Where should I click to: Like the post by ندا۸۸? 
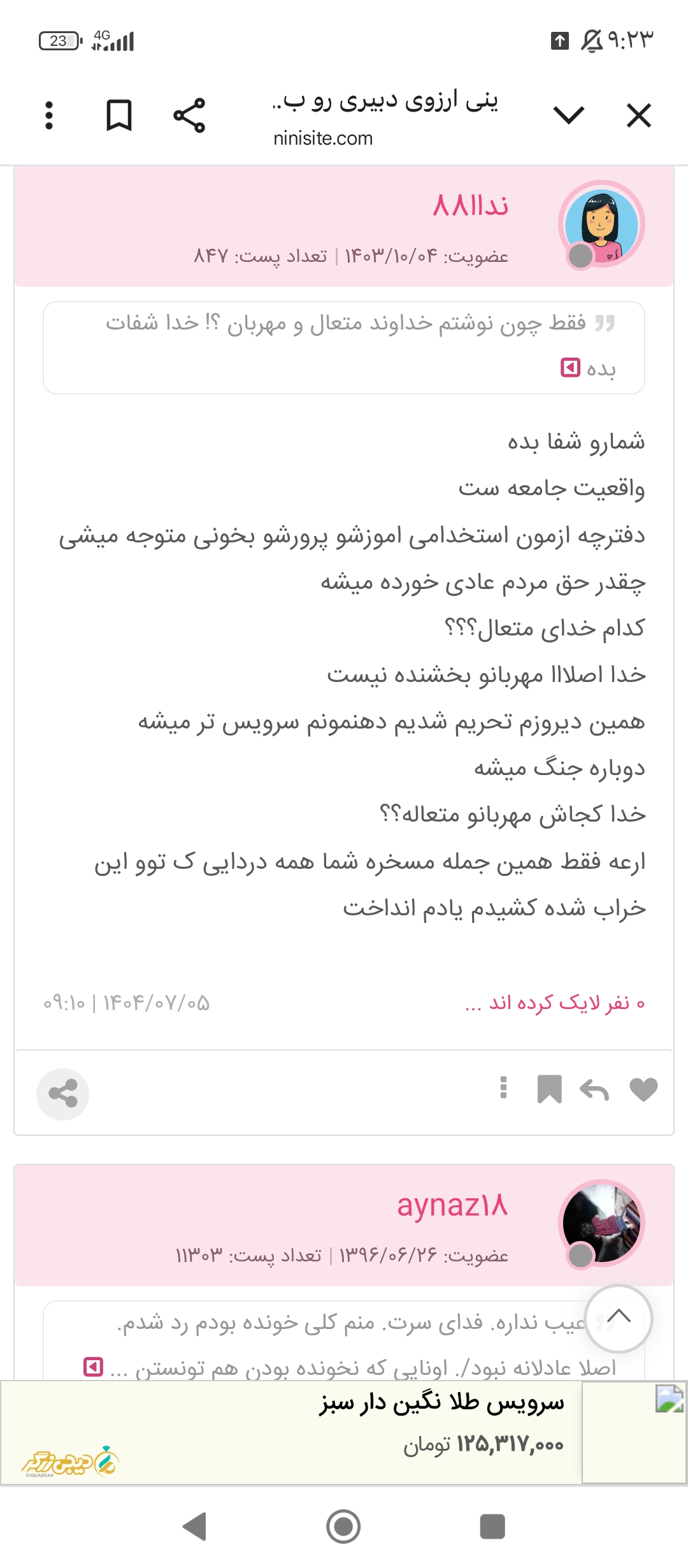click(643, 1089)
